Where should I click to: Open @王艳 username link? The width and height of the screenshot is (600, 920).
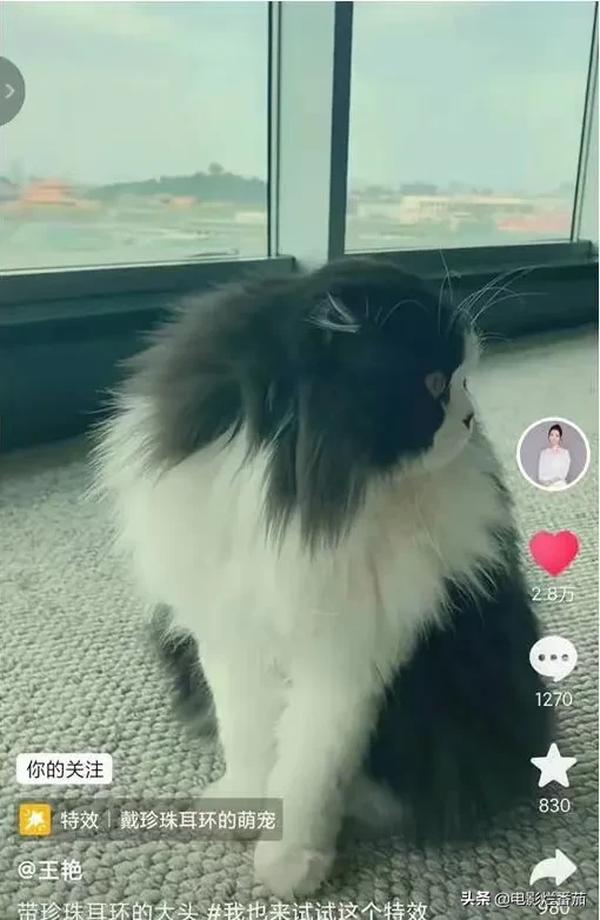tap(50, 870)
